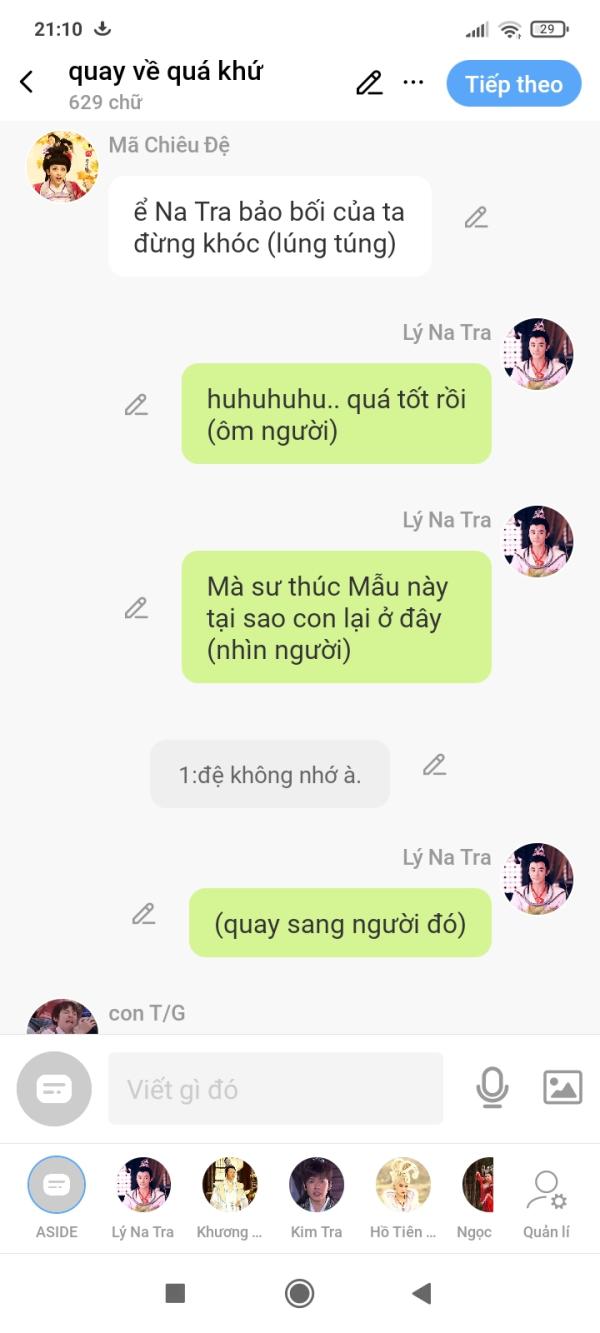600x1333 pixels.
Task: Select character Hồ Tiên
Action: 402,1197
